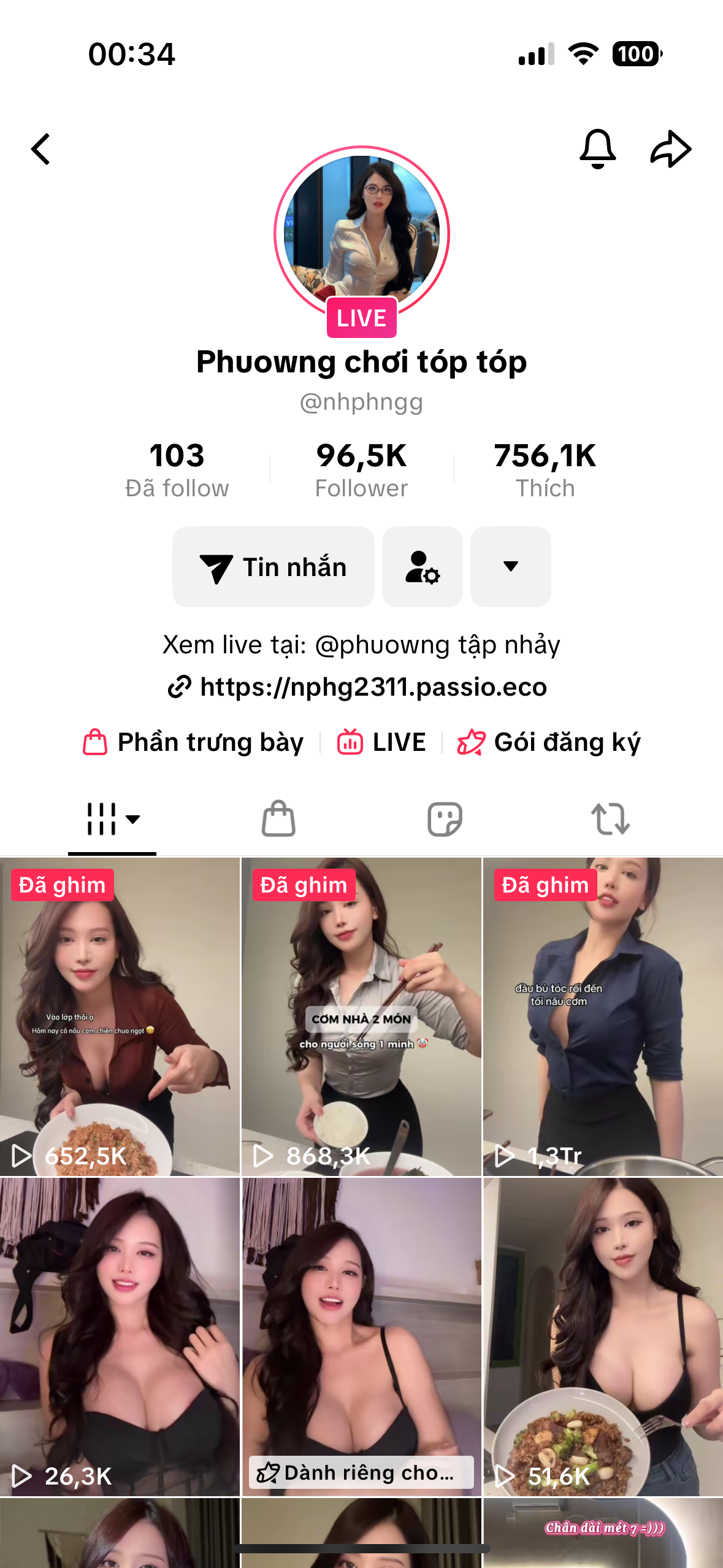Play the CƠM NHÀ 2 MÓN video
The height and width of the screenshot is (1568, 723).
(x=361, y=1017)
